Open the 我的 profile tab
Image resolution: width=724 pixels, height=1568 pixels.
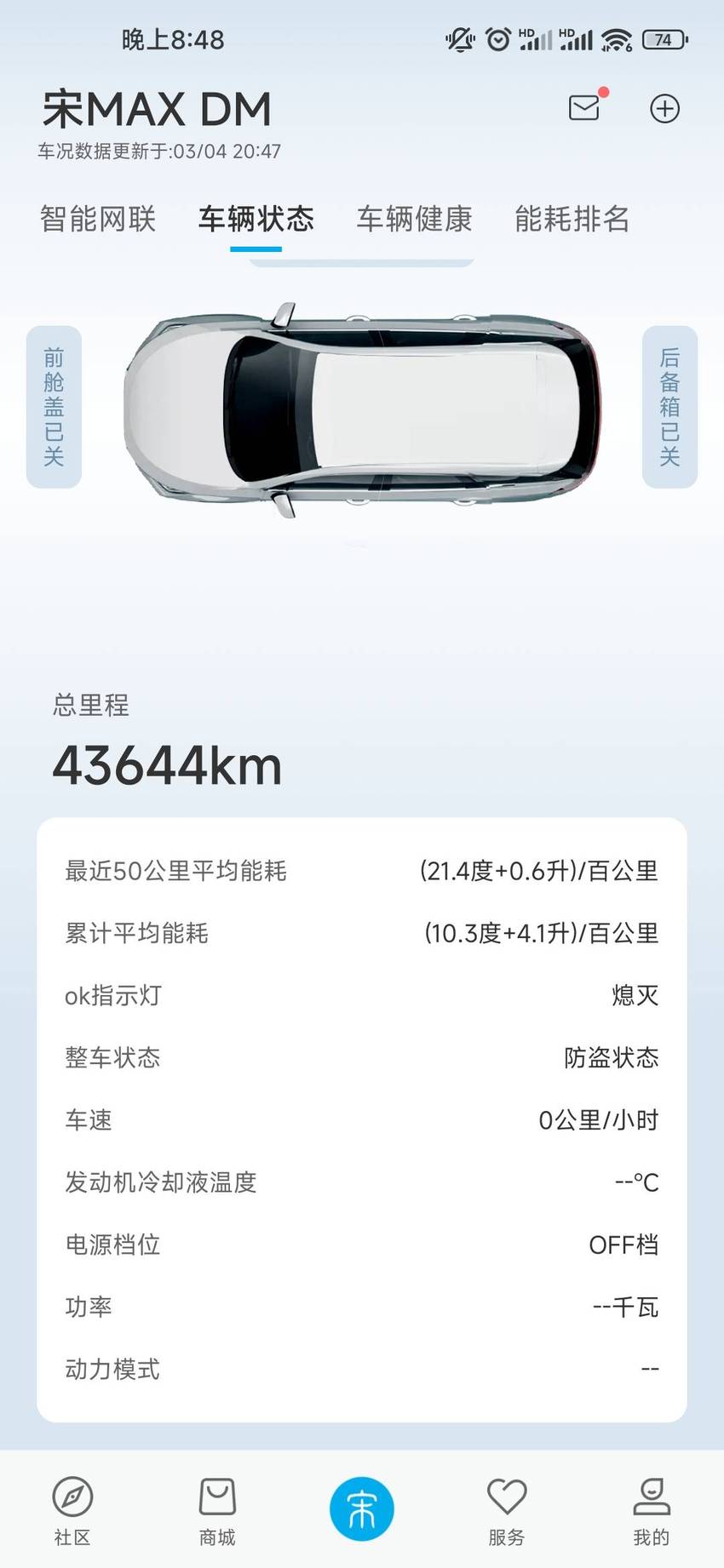(x=652, y=1510)
